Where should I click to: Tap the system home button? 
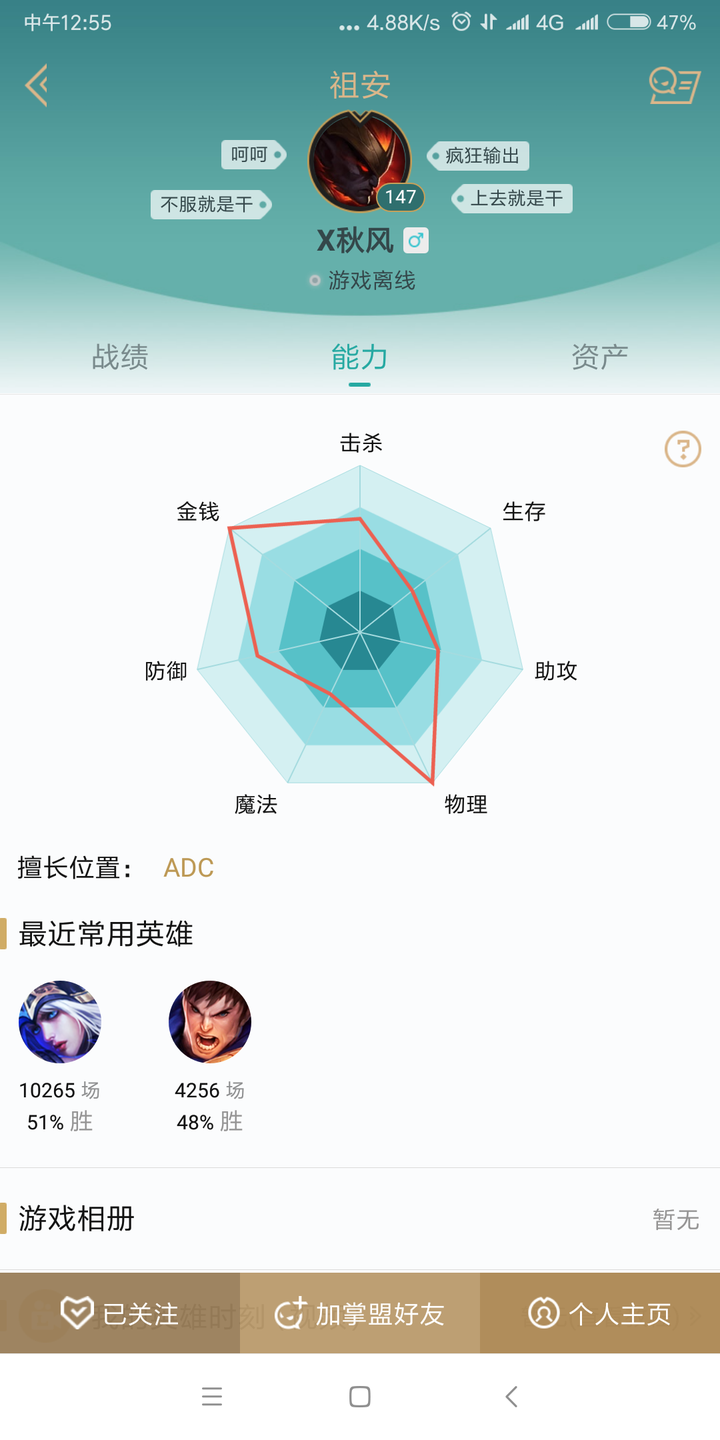click(360, 1397)
